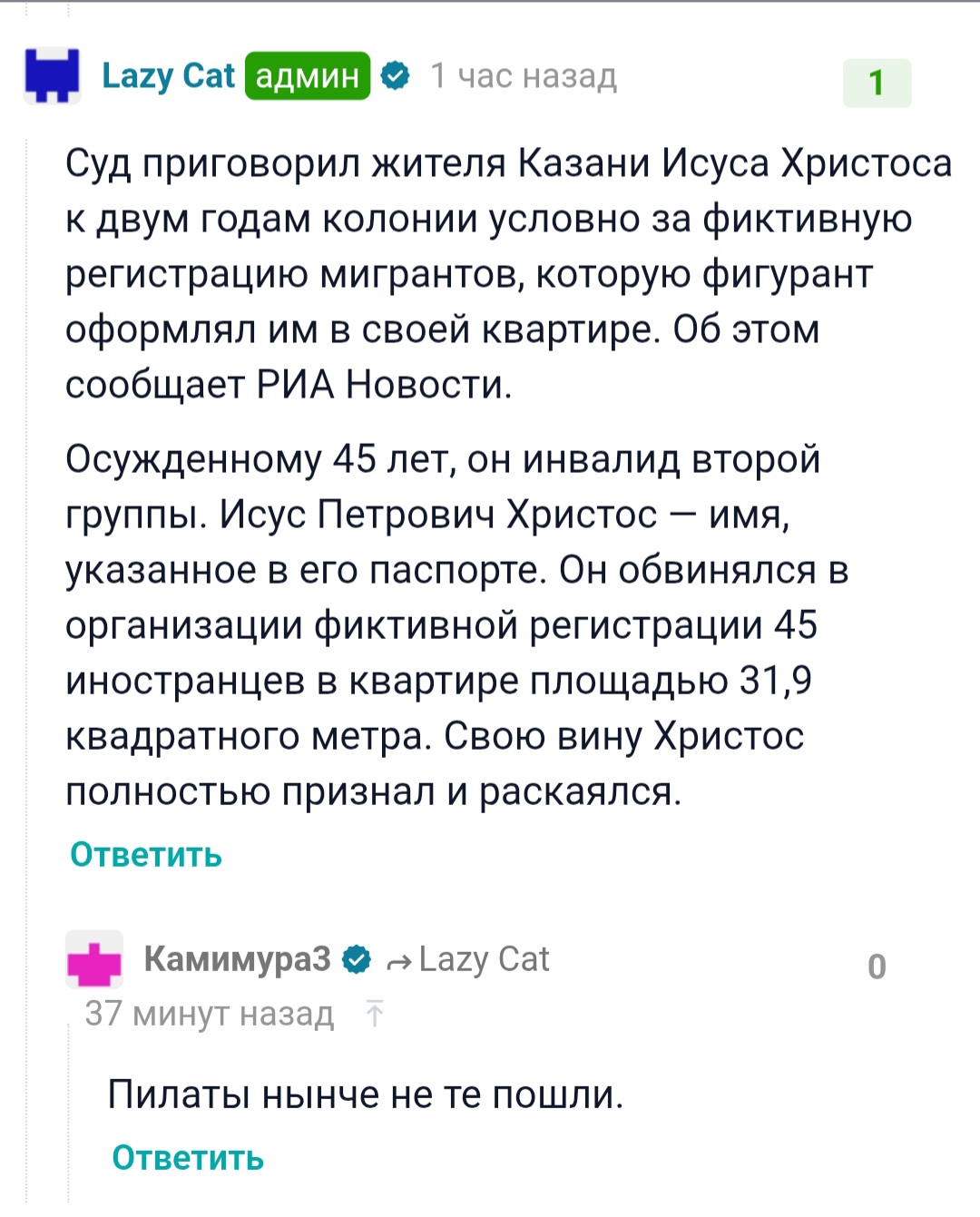Tap Камимура3's pink avatar
The height and width of the screenshot is (1217, 980).
coord(94,960)
